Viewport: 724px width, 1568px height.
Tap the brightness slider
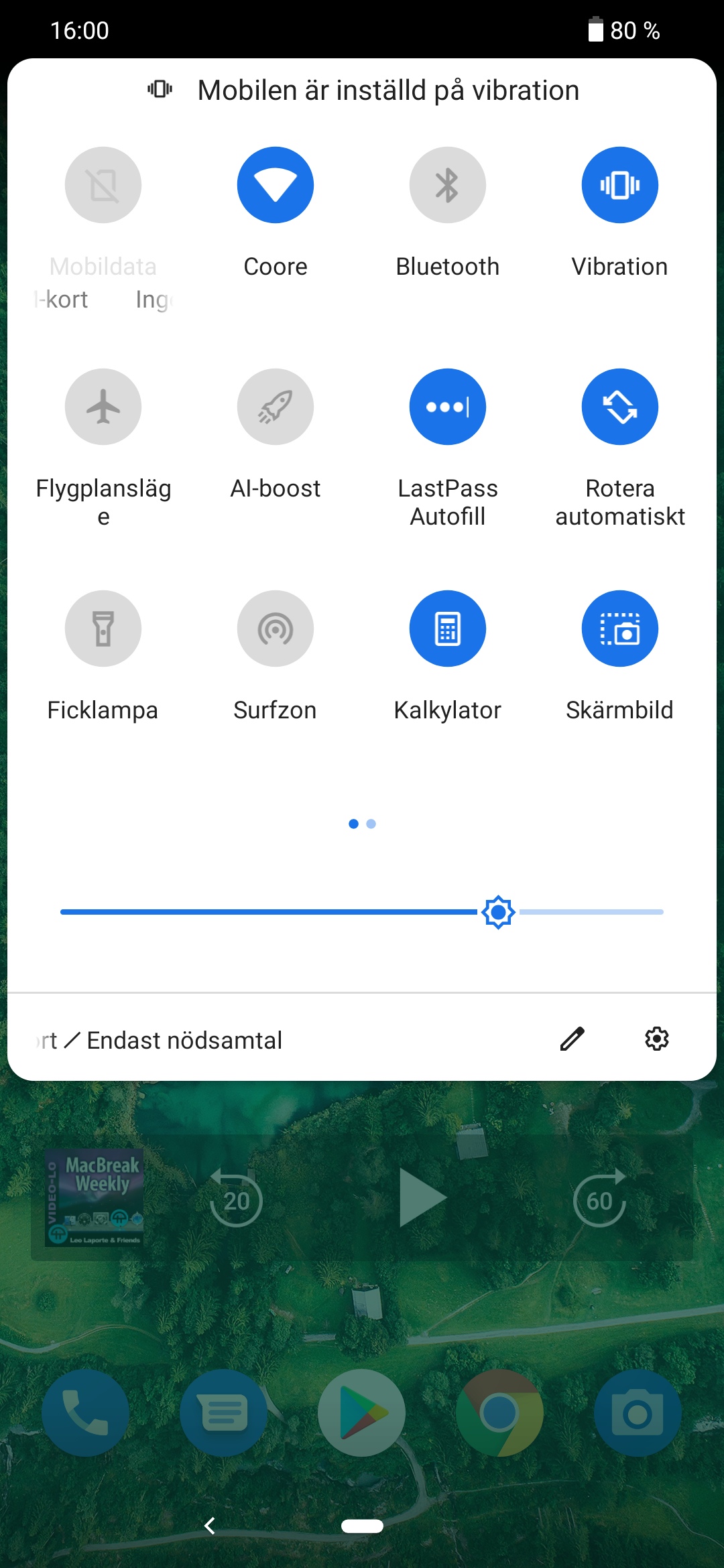click(x=498, y=912)
